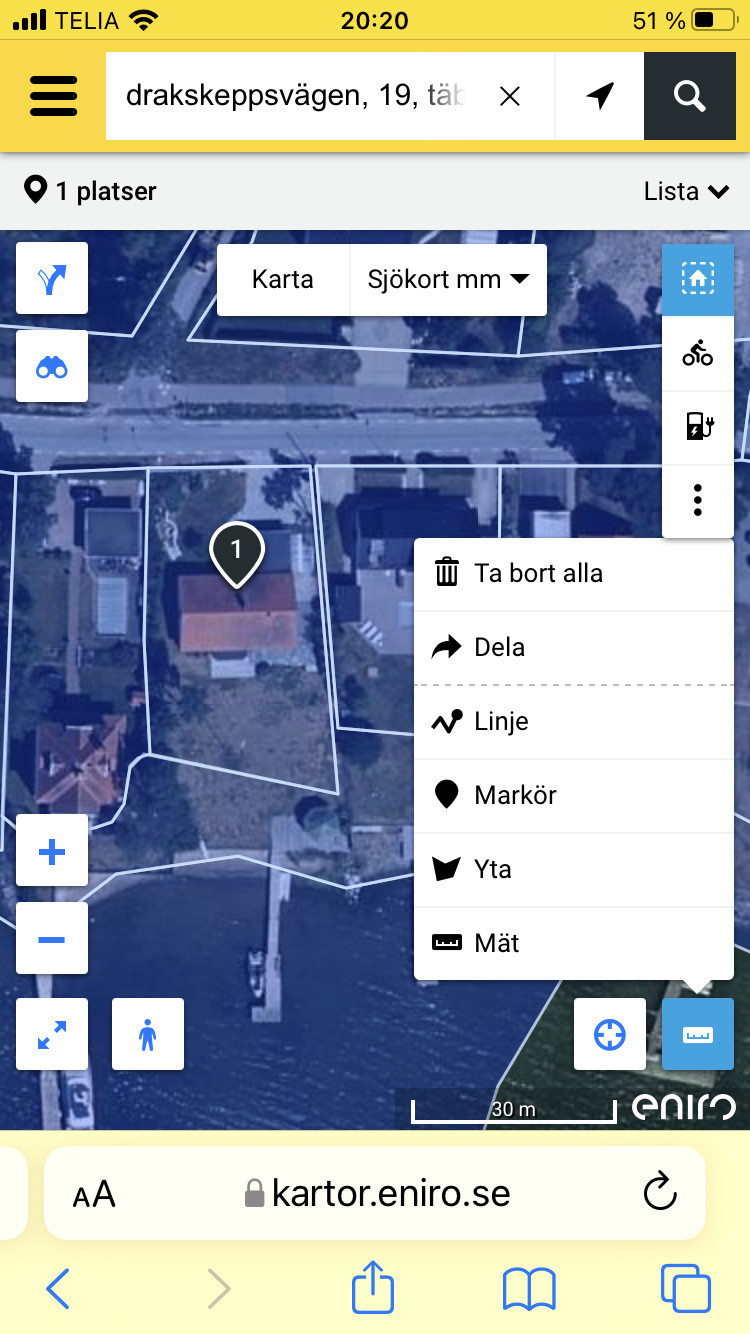Image resolution: width=750 pixels, height=1334 pixels.
Task: Clear the search field text
Action: click(510, 96)
